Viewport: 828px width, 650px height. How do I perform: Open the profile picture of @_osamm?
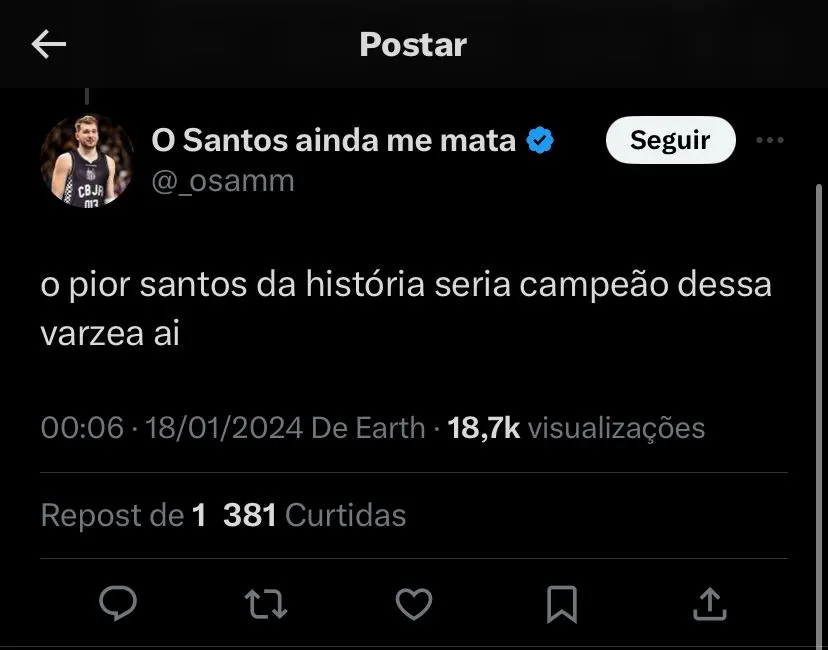pos(87,160)
